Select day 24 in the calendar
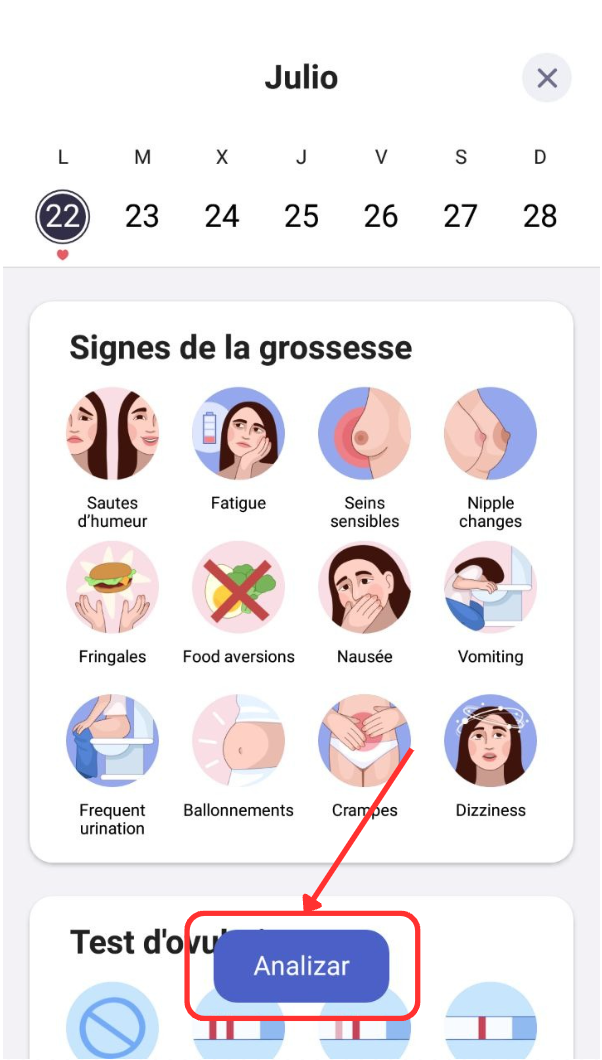This screenshot has width=602, height=1060. click(x=222, y=215)
